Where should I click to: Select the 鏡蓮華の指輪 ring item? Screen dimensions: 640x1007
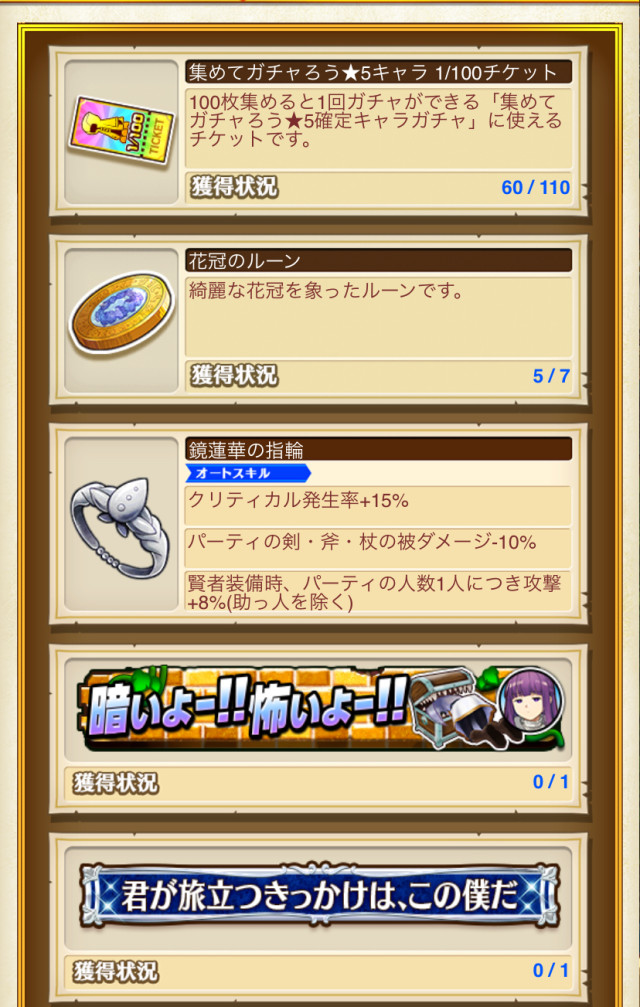[x=121, y=523]
